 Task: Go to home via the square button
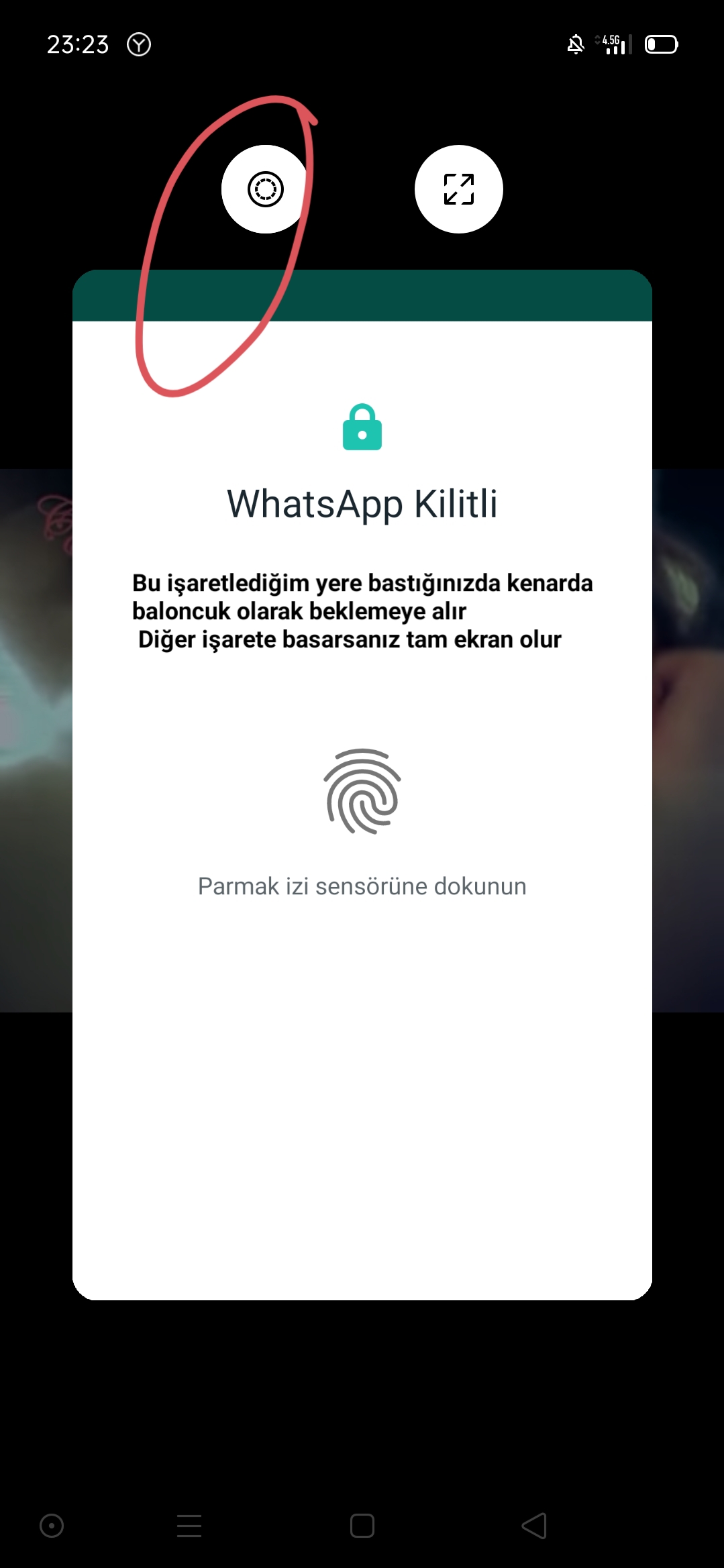362,1526
